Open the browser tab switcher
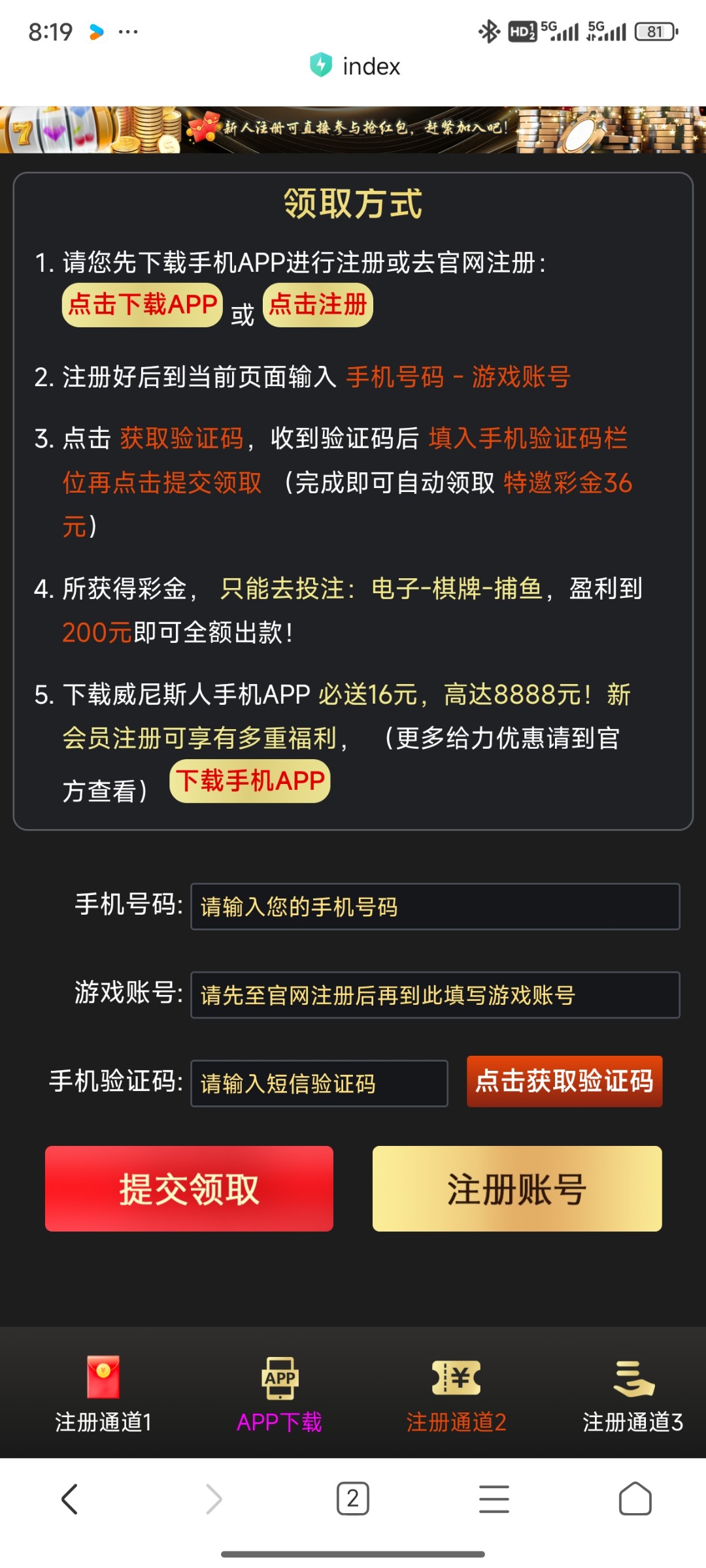 click(353, 1499)
